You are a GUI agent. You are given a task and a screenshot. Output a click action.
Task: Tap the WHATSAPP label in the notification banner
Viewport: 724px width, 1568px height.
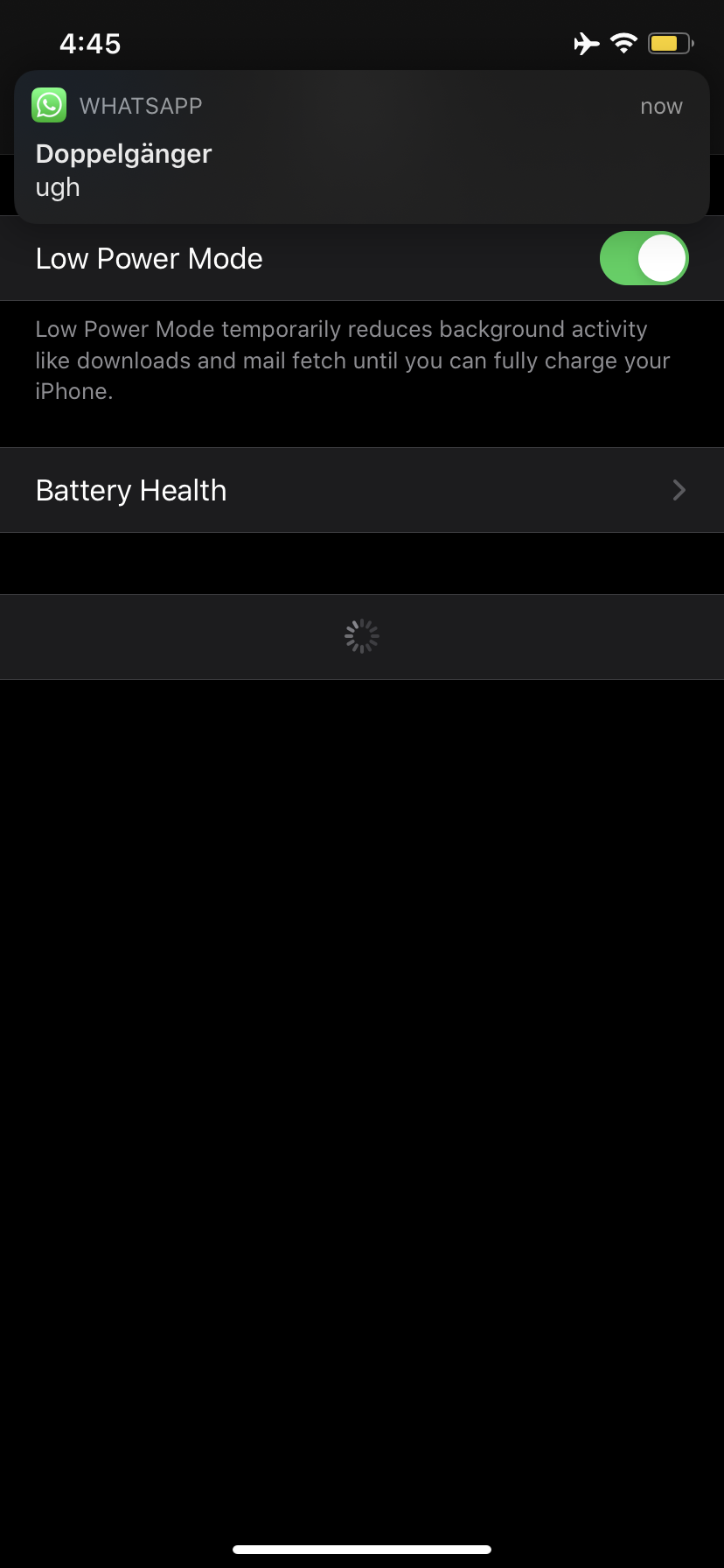pyautogui.click(x=141, y=105)
